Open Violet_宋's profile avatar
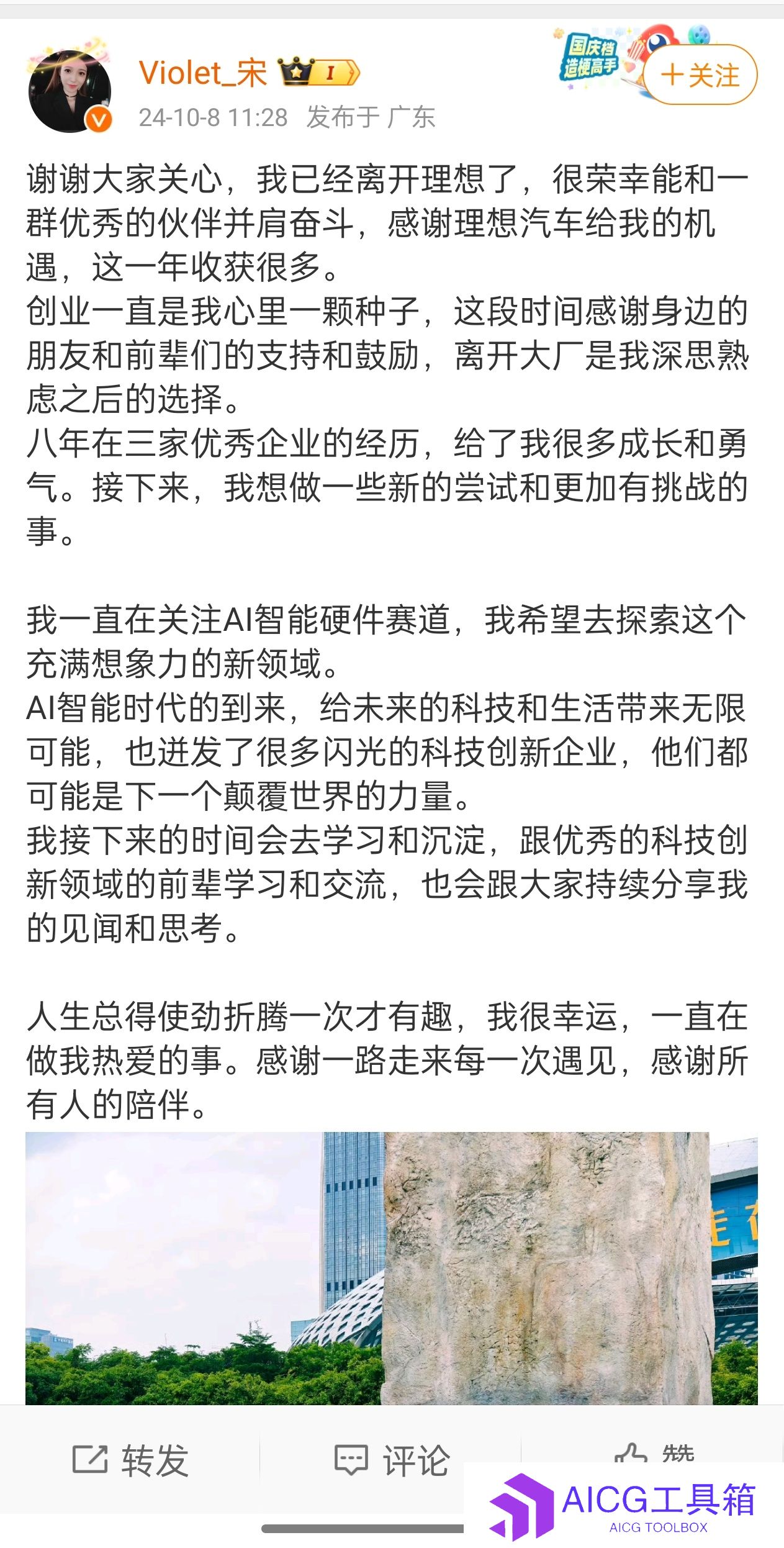This screenshot has height=1548, width=784. point(70,91)
